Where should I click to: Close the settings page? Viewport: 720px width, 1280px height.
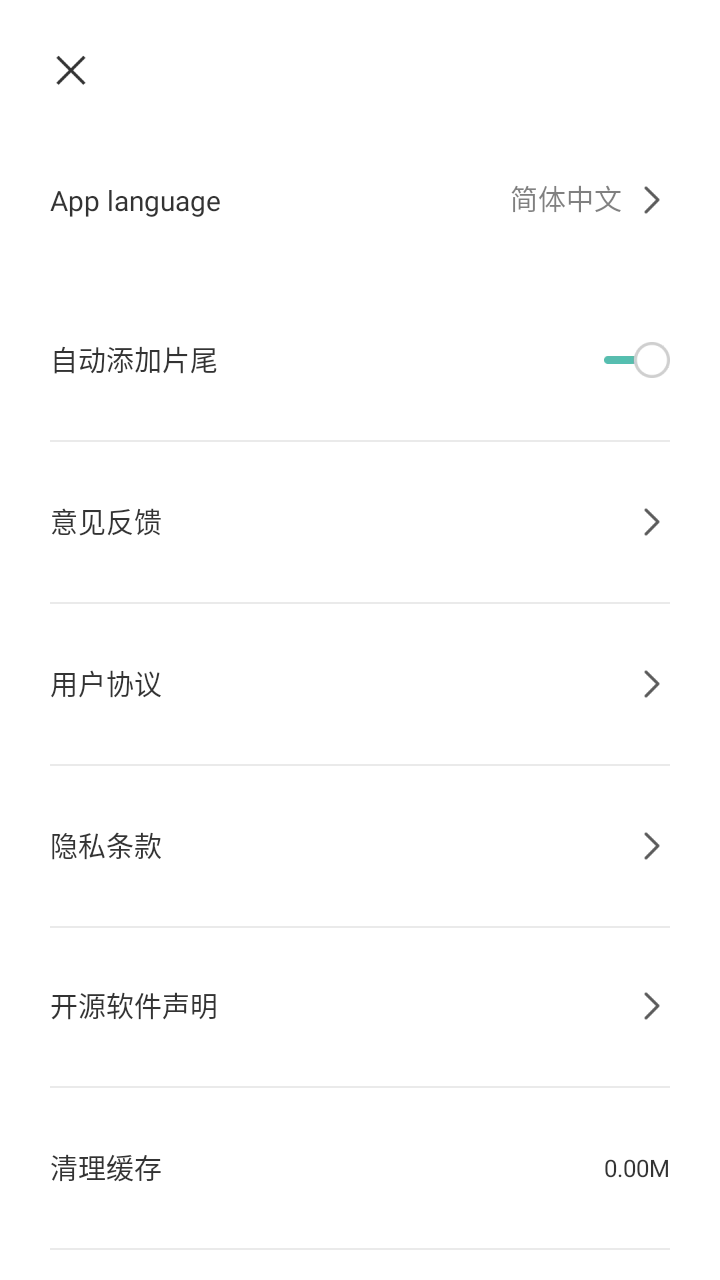71,70
